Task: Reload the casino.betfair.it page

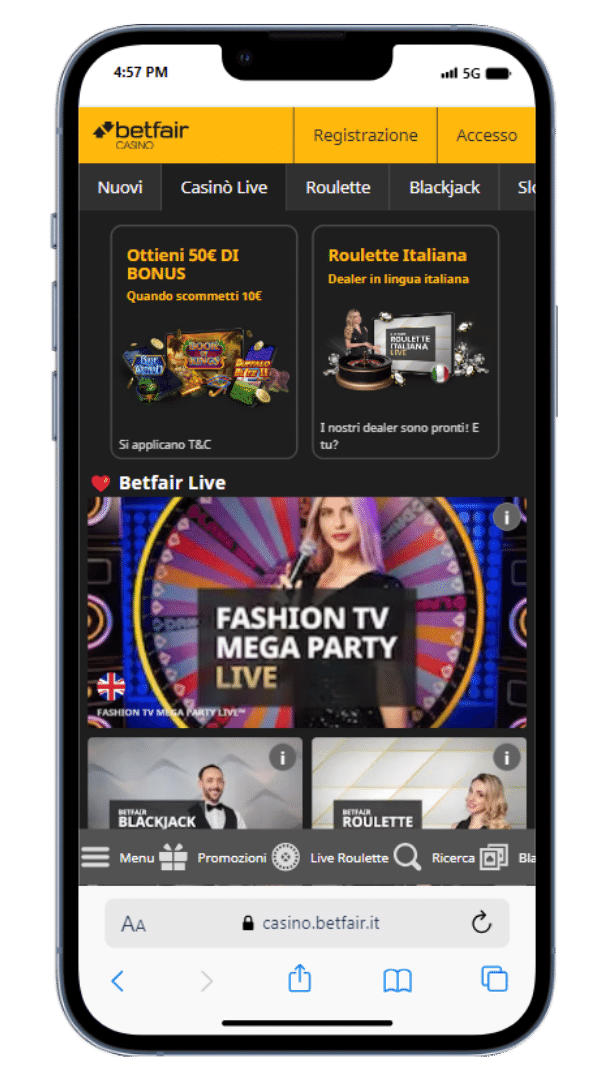Action: (x=481, y=922)
